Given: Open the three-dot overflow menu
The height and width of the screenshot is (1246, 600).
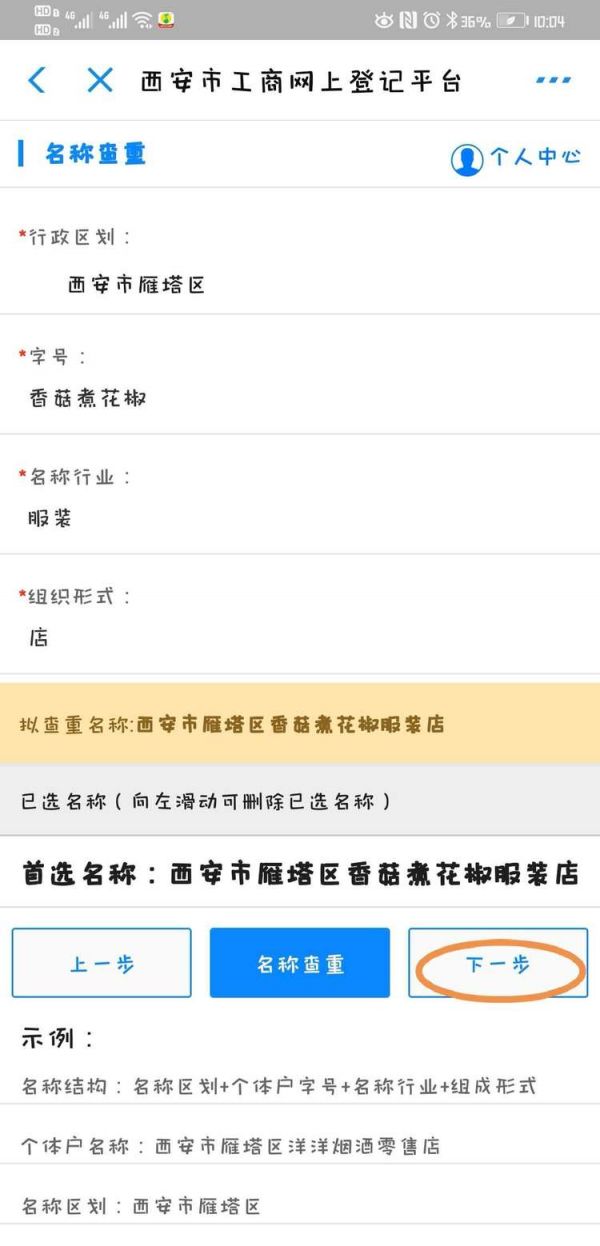Looking at the screenshot, I should (x=553, y=81).
